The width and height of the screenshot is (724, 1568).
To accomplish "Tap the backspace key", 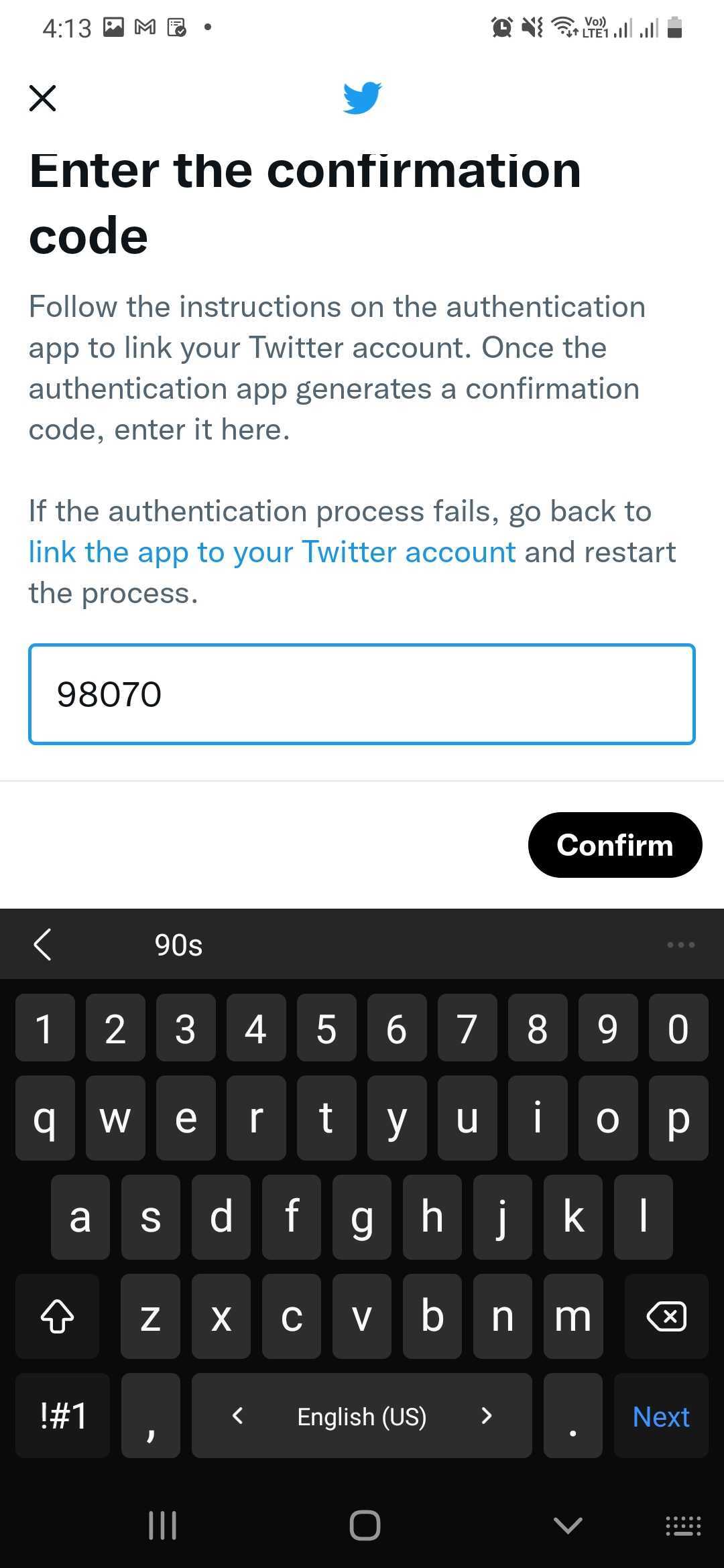I will coord(666,1317).
